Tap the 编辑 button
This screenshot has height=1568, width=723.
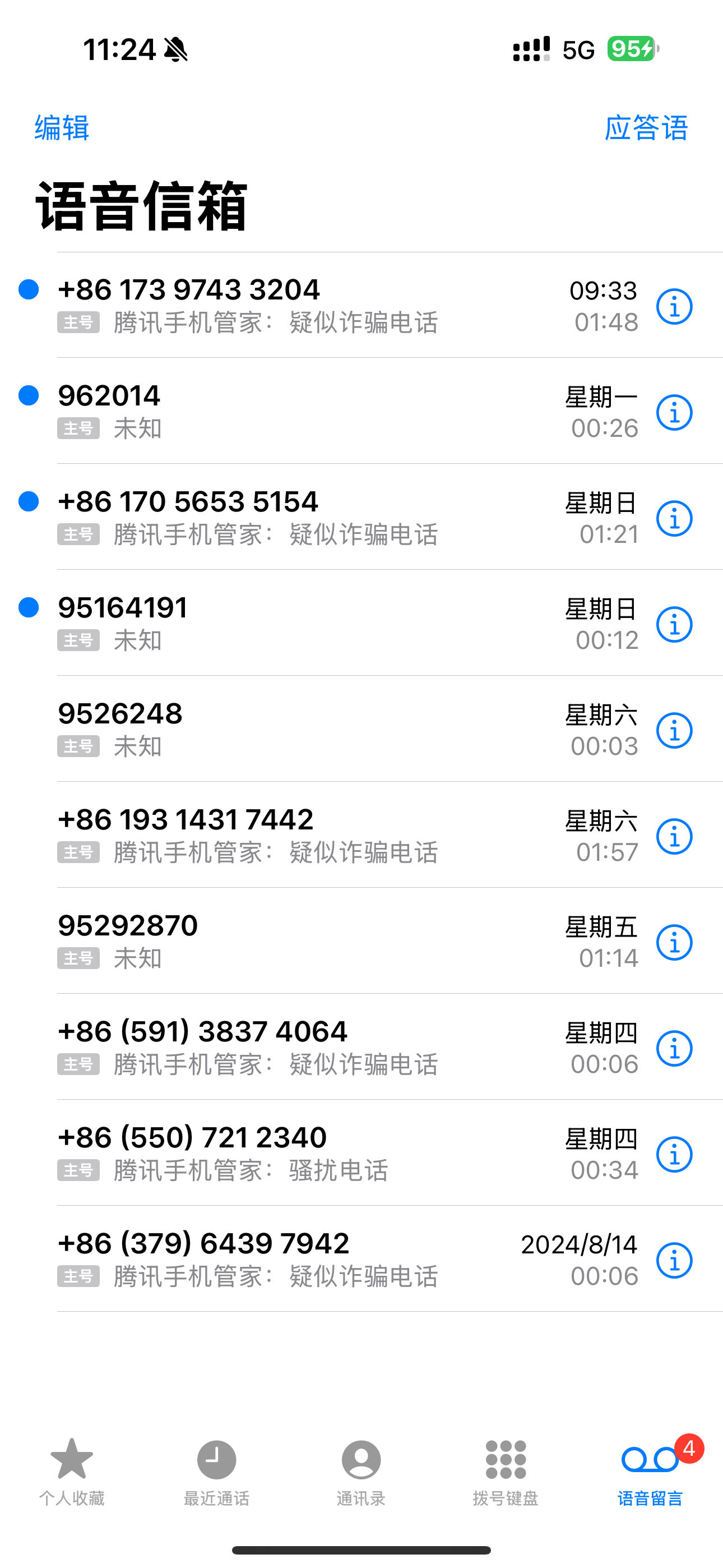[62, 128]
